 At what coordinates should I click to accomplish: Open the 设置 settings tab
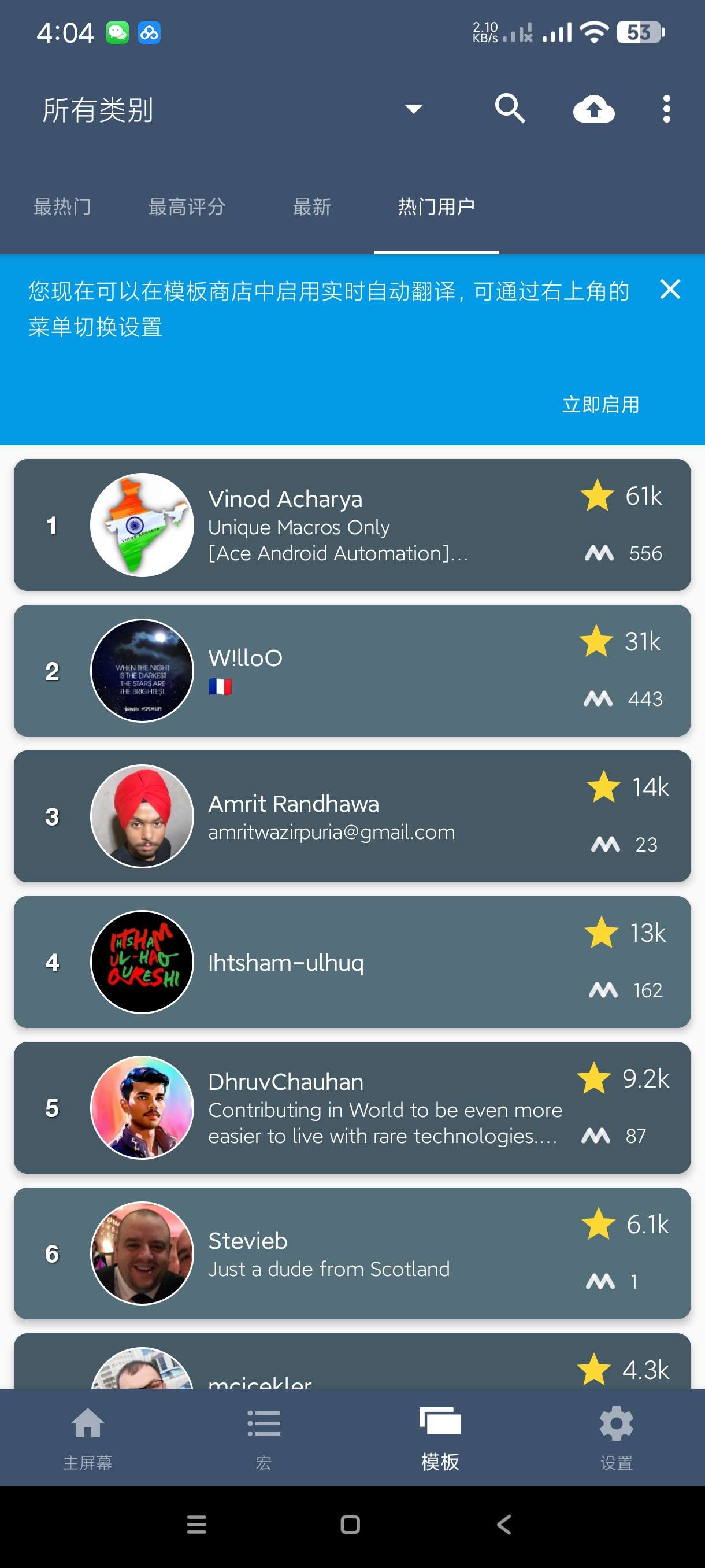point(615,1438)
